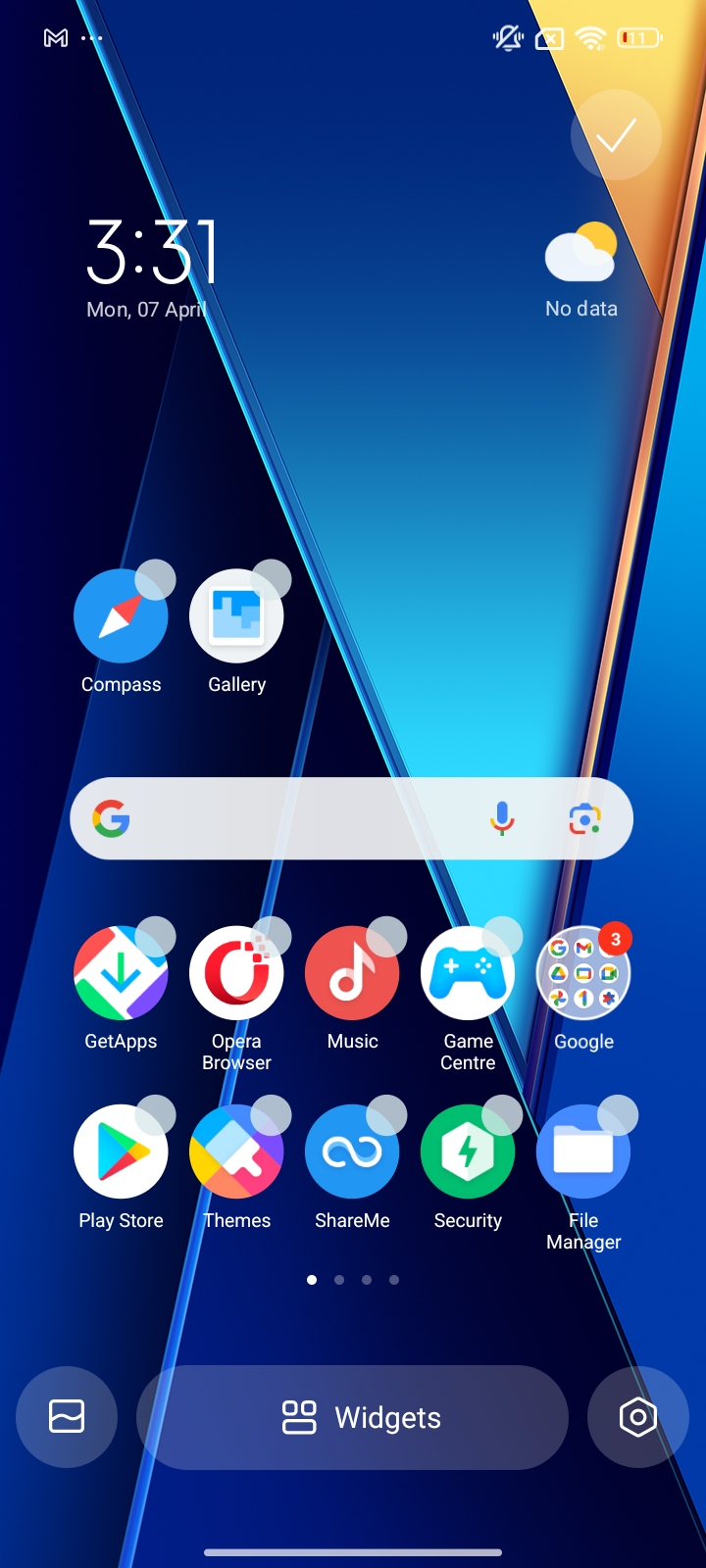Image resolution: width=706 pixels, height=1568 pixels.
Task: Open the Widgets panel
Action: [x=353, y=1417]
